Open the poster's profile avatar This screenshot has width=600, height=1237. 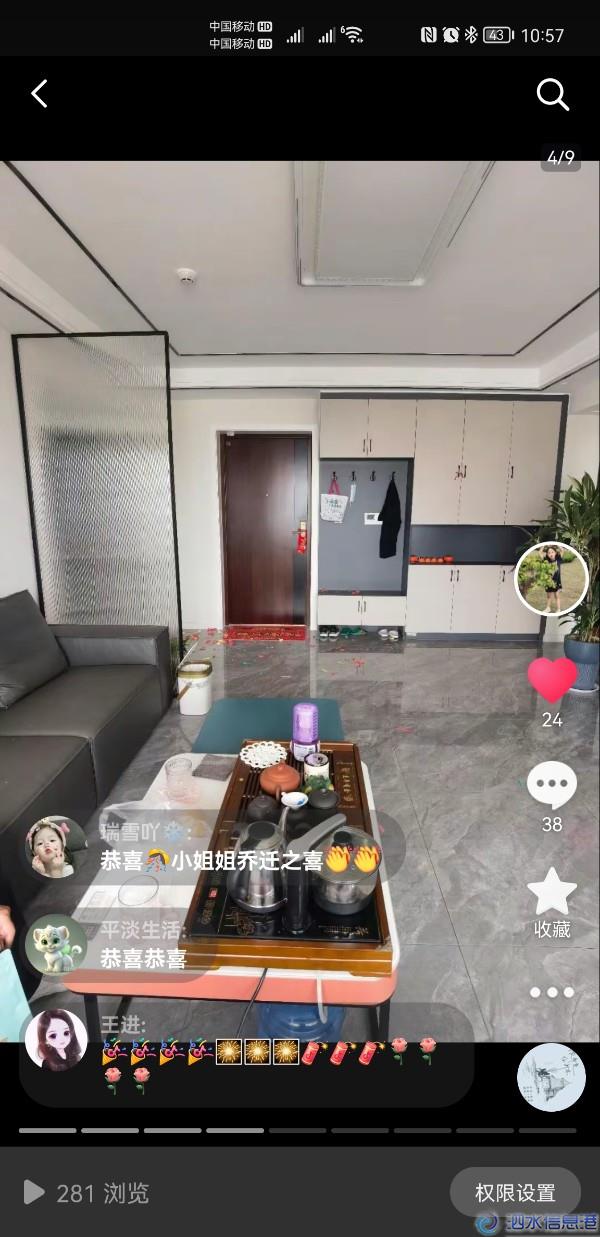pyautogui.click(x=551, y=579)
